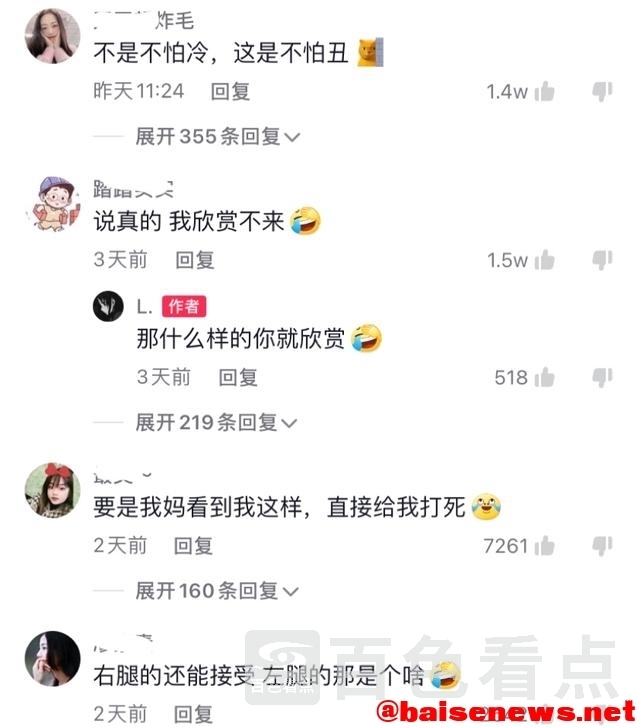Expand the 160 replies

217,591
